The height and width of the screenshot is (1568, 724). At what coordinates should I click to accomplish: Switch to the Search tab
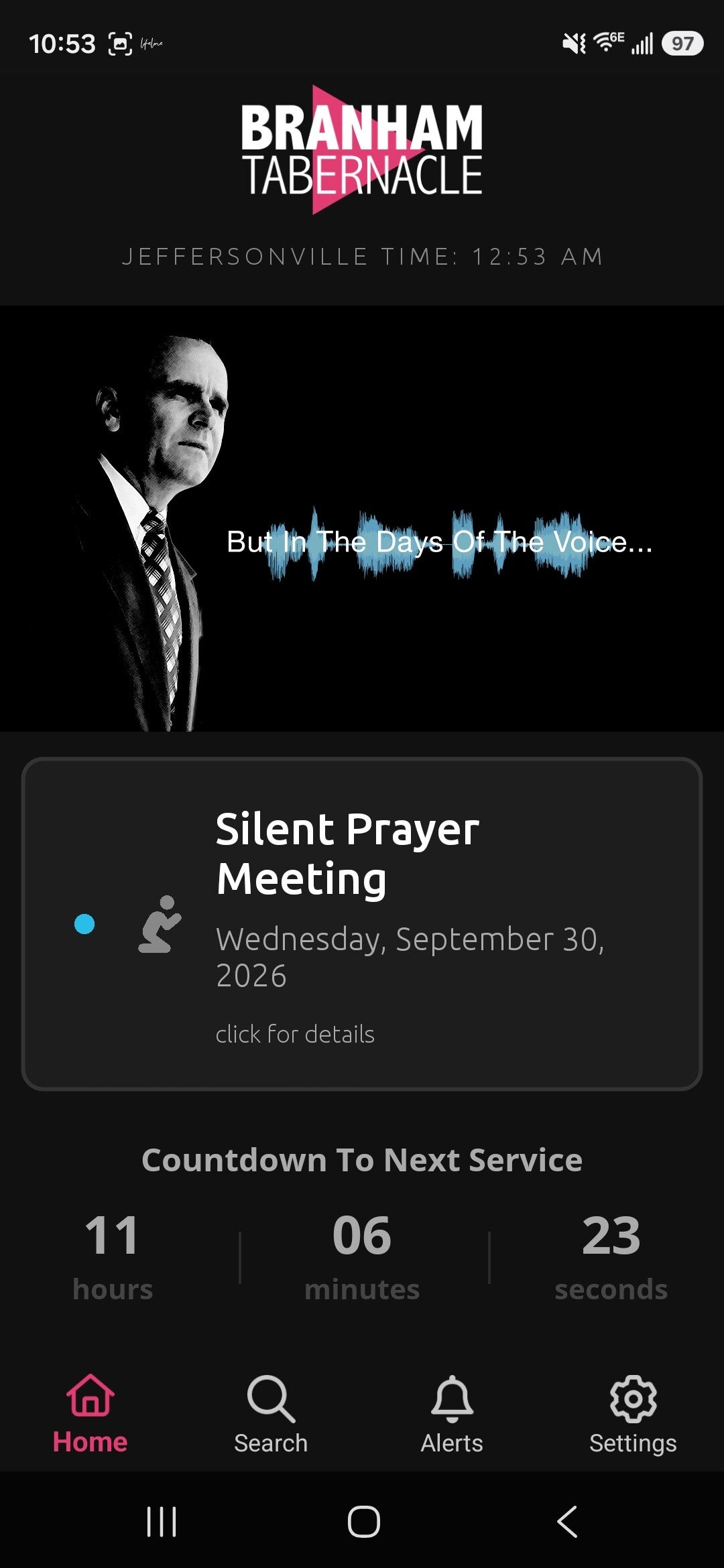(271, 1414)
